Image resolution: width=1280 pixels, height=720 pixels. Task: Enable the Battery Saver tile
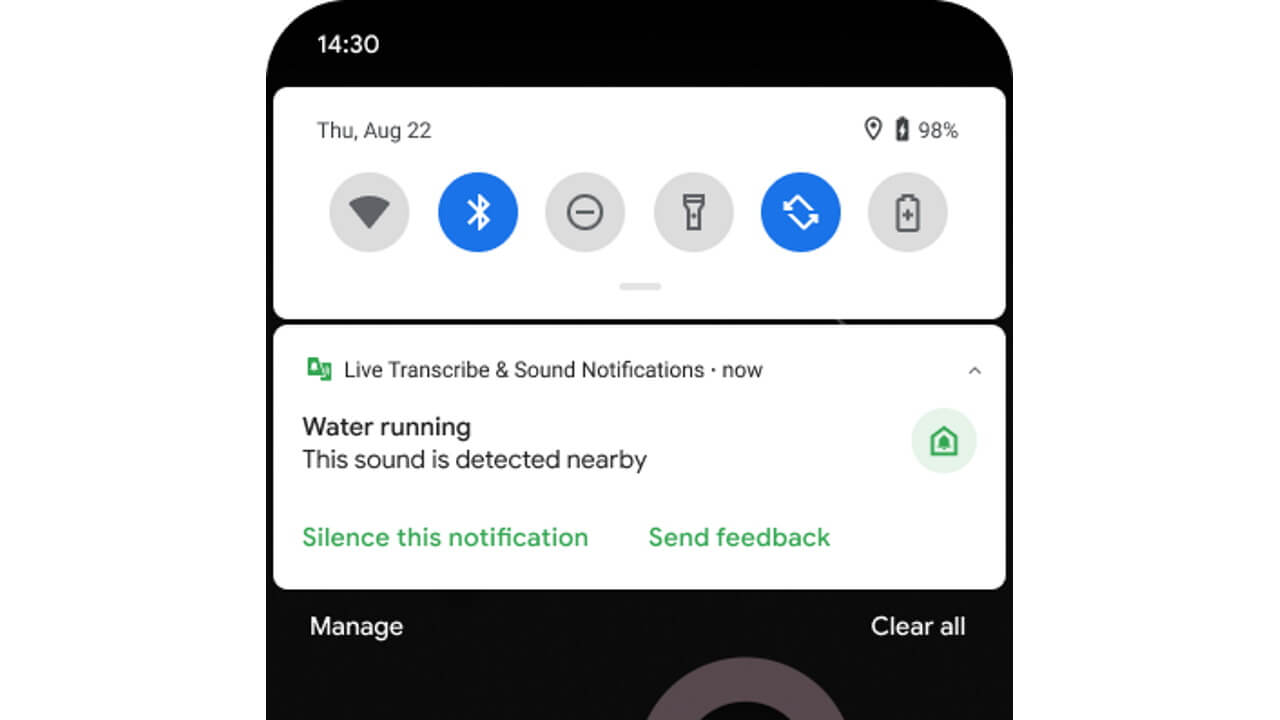(x=907, y=212)
